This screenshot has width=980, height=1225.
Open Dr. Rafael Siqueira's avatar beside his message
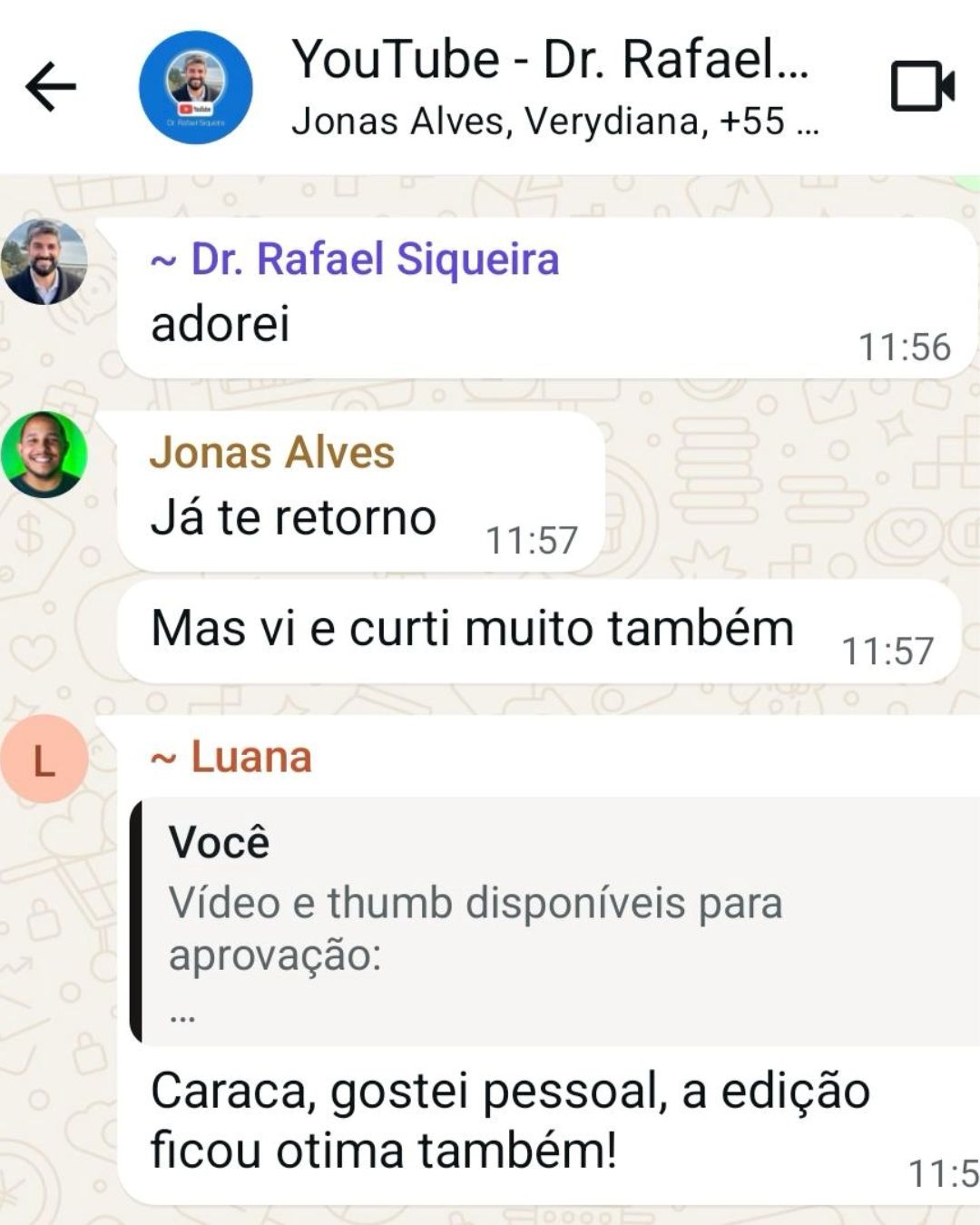coord(44,261)
